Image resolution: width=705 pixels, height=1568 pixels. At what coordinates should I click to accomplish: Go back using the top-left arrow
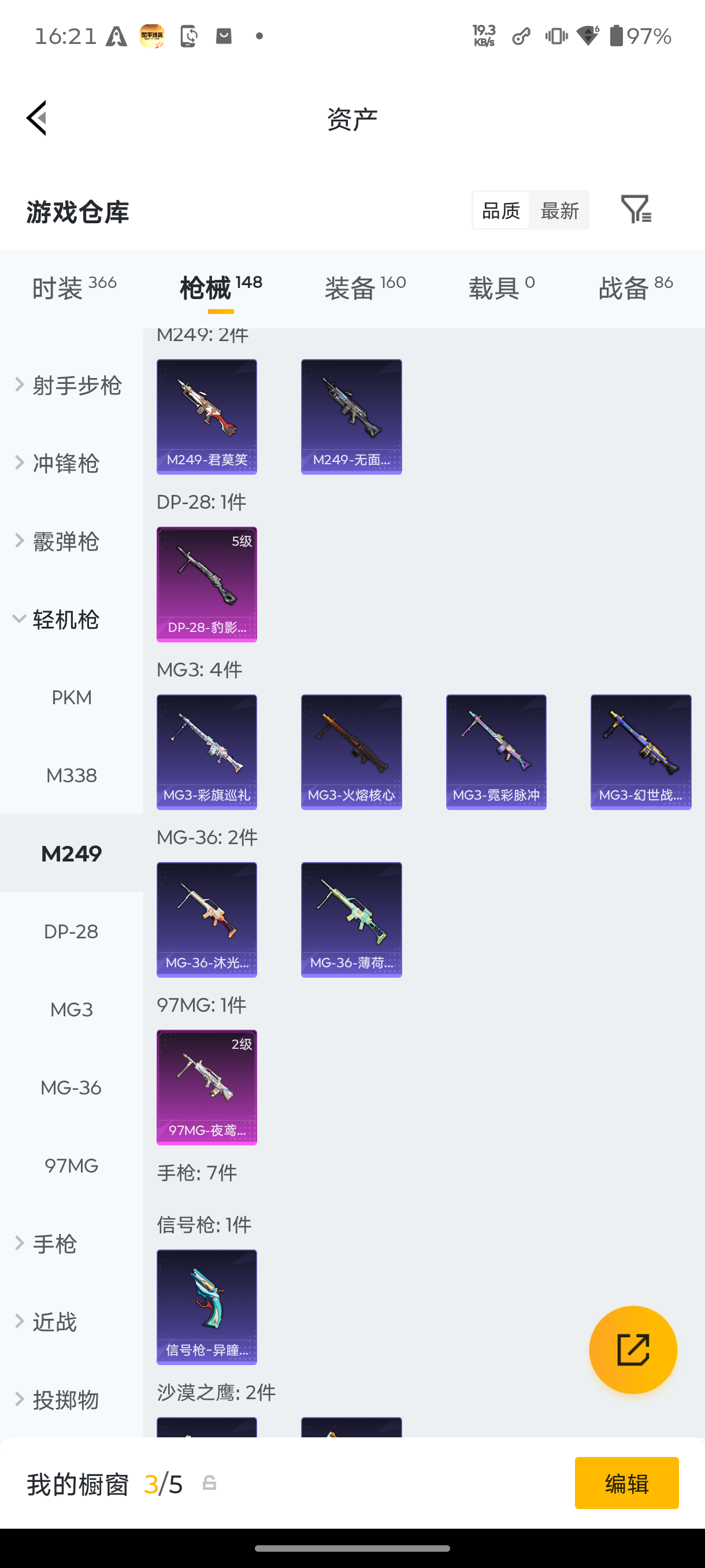point(36,118)
